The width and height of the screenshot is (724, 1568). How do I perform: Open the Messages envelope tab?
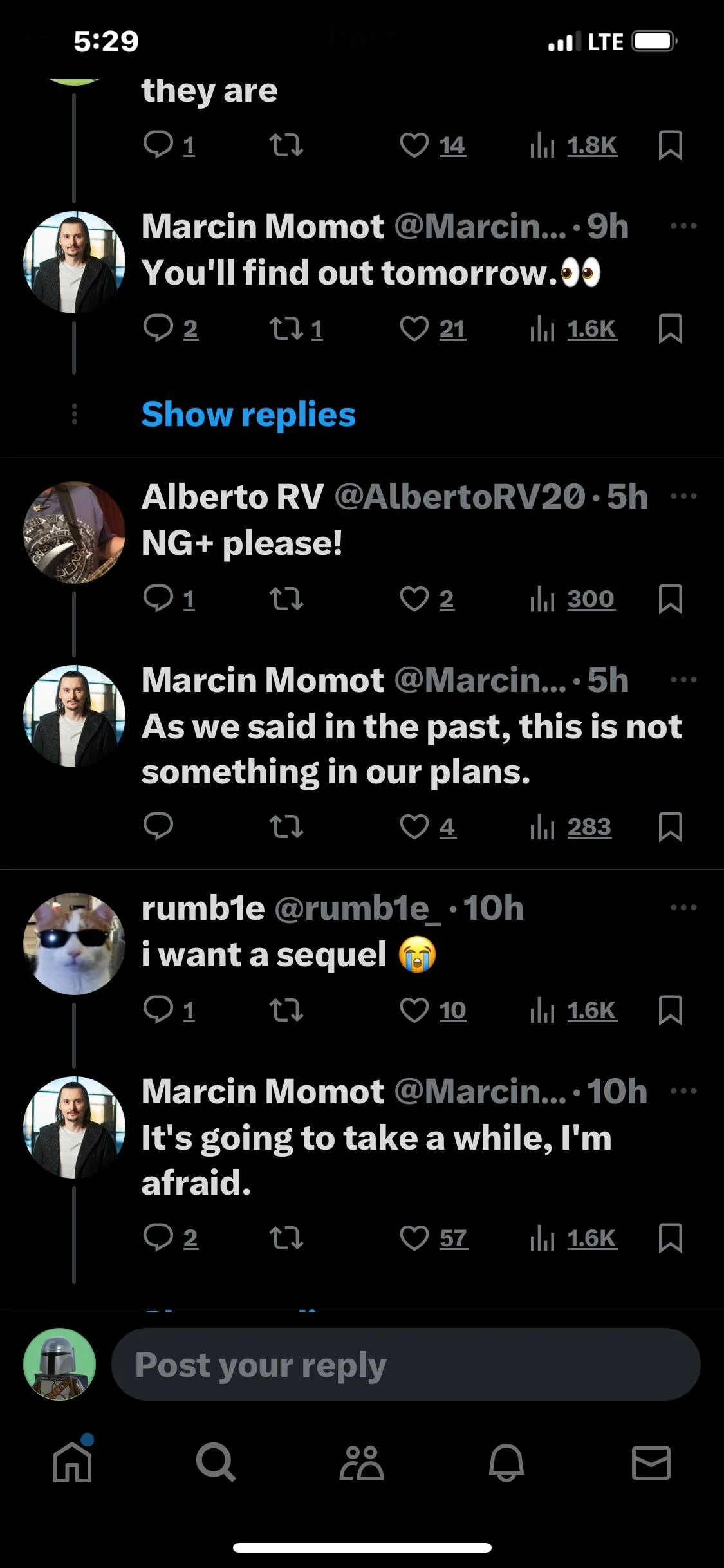(x=651, y=1462)
